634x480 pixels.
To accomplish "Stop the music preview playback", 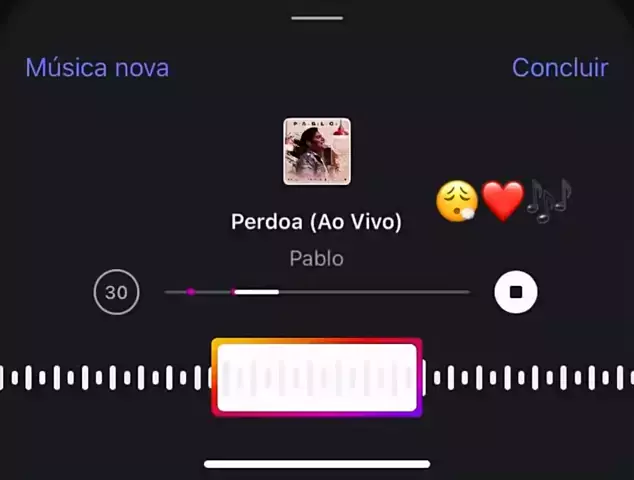I will click(x=516, y=292).
